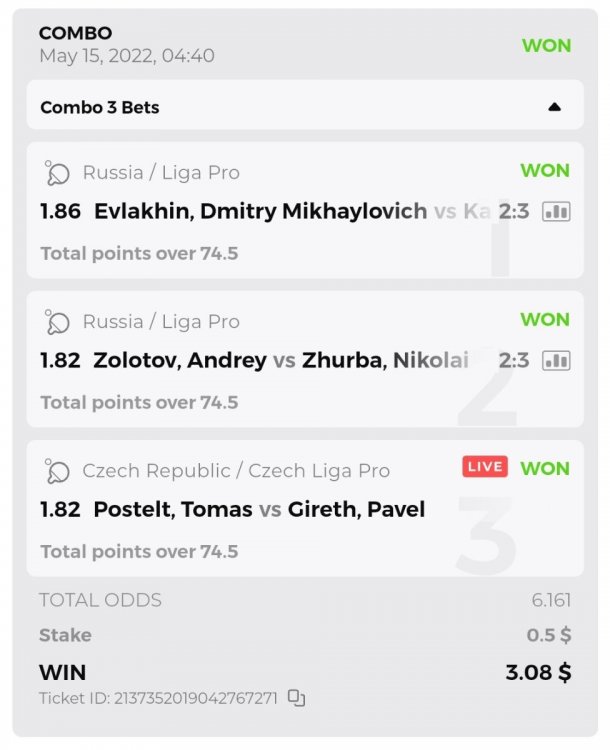Copy the ticket ID
The height and width of the screenshot is (750, 610).
point(296,698)
